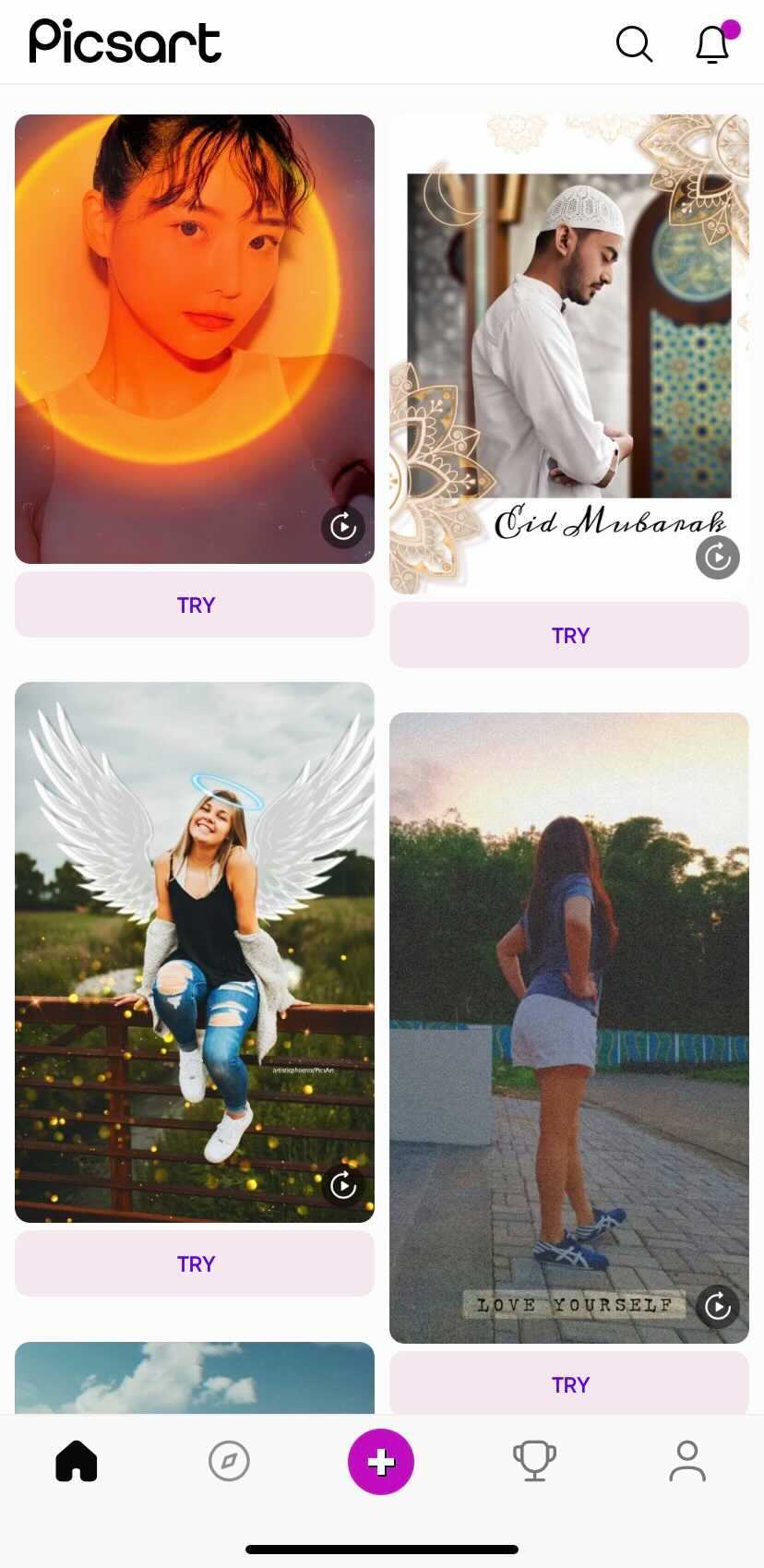
Task: Switch to the Discover compass tab
Action: [x=229, y=1461]
